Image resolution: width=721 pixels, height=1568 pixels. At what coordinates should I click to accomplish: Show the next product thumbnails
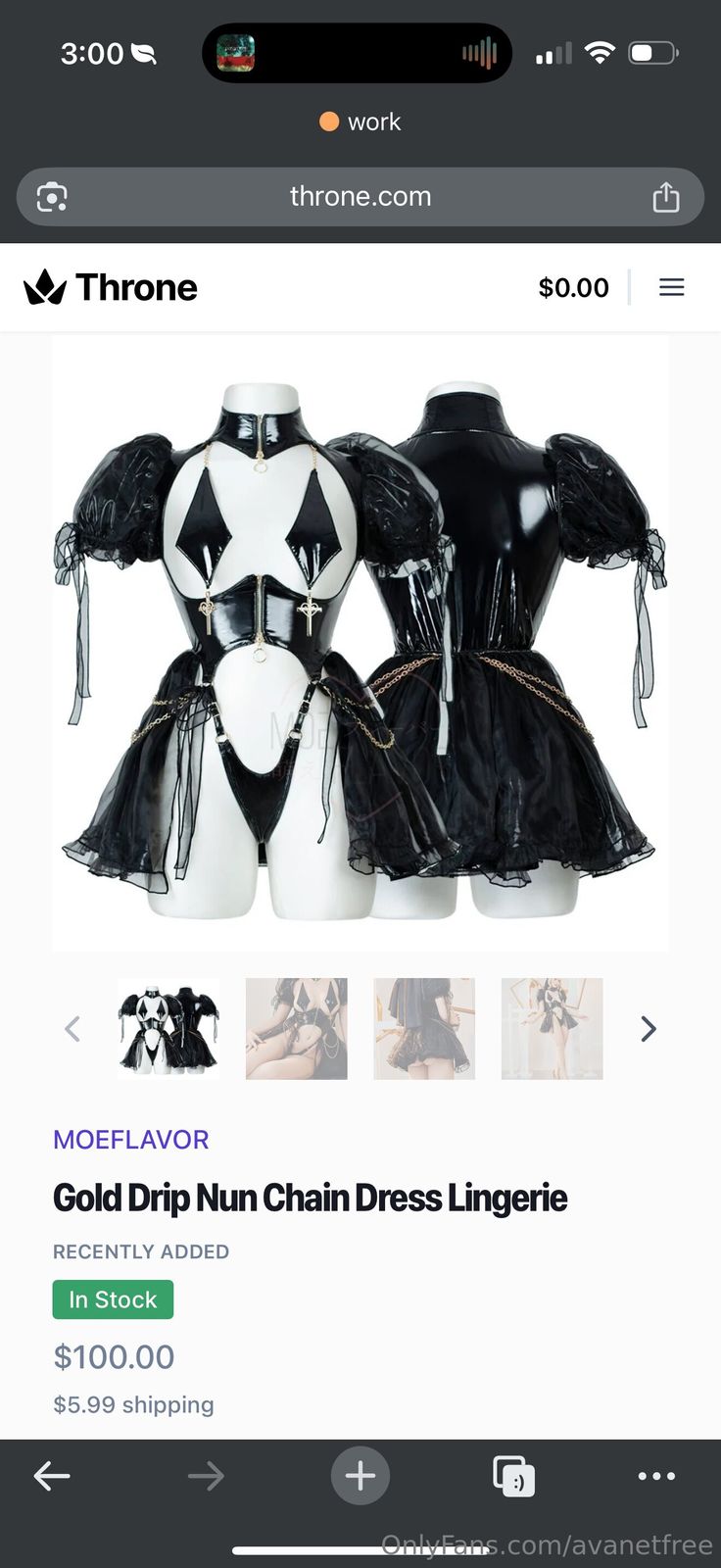648,1029
